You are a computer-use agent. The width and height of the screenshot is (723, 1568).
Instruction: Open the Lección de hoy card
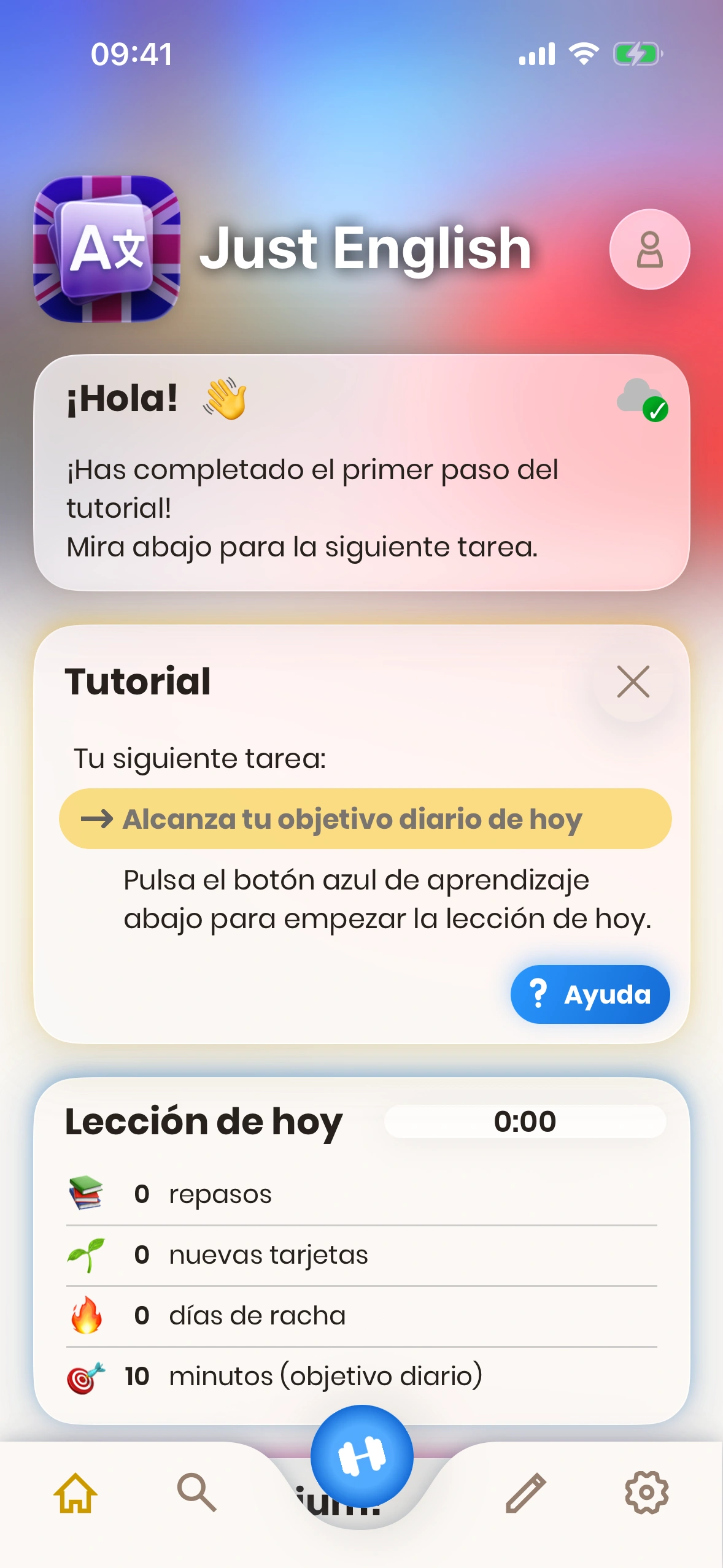coord(361,1250)
